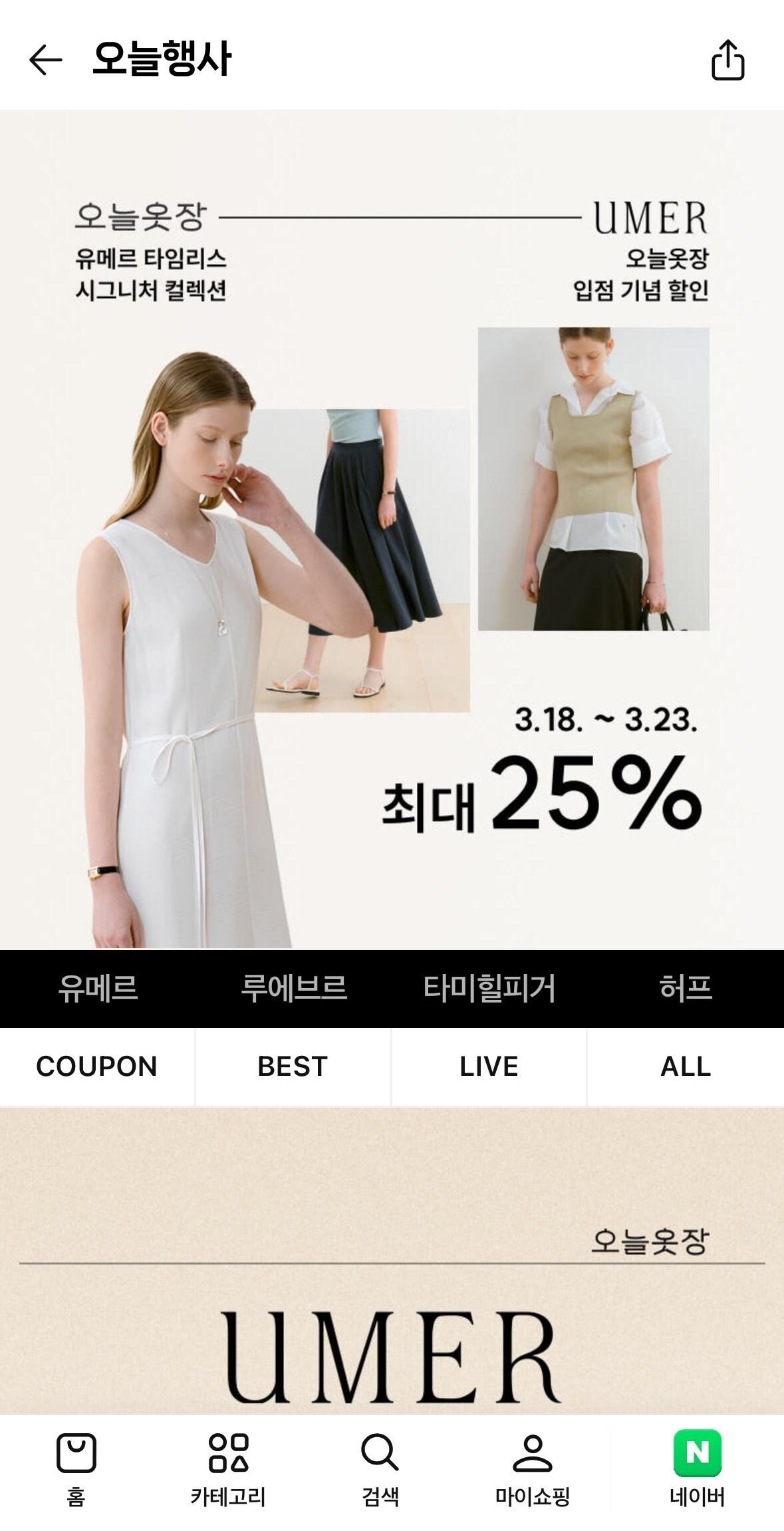Jump to the LIVE section
The width and height of the screenshot is (784, 1531).
coord(489,1067)
